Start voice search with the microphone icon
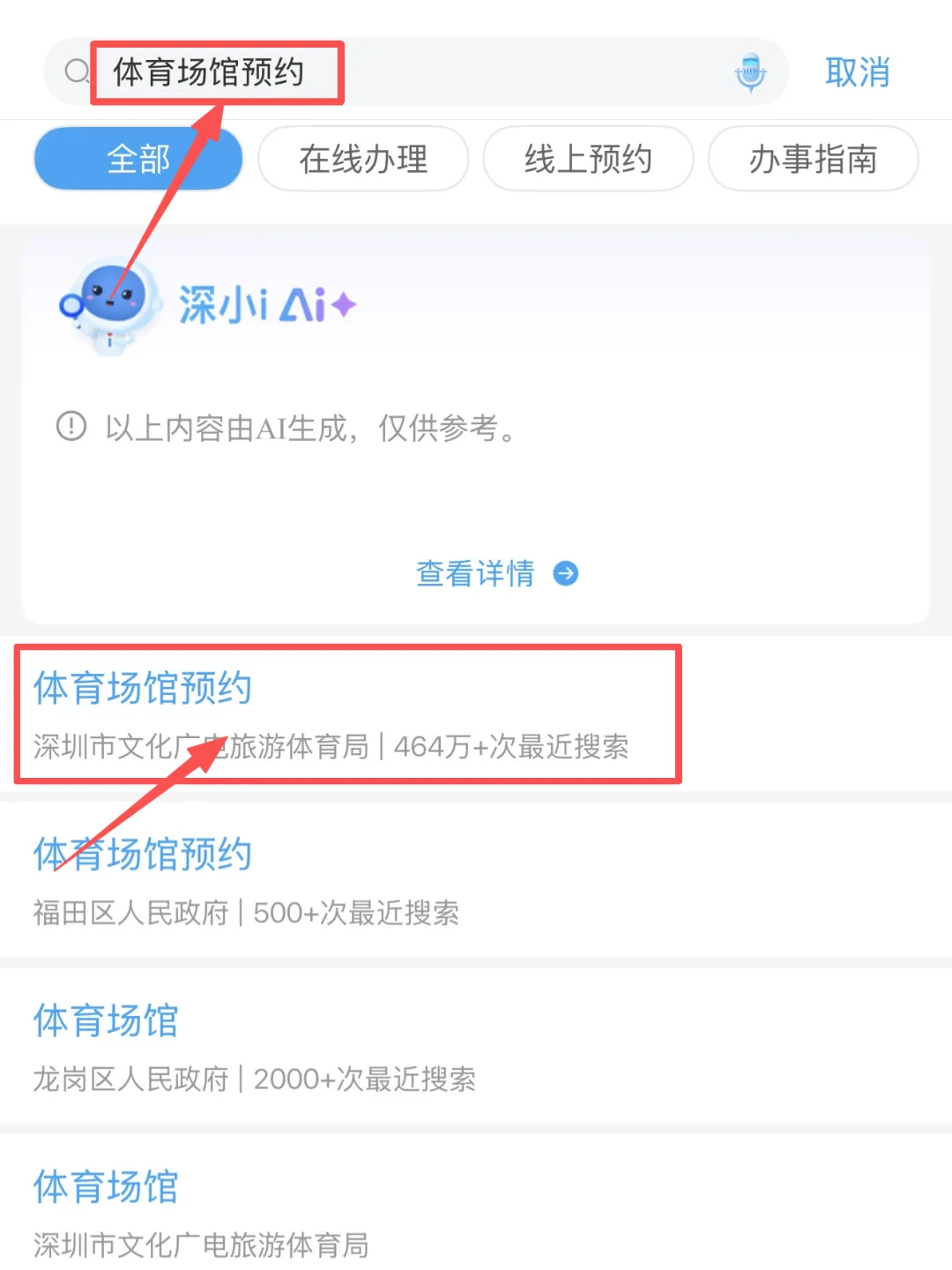 coord(750,72)
